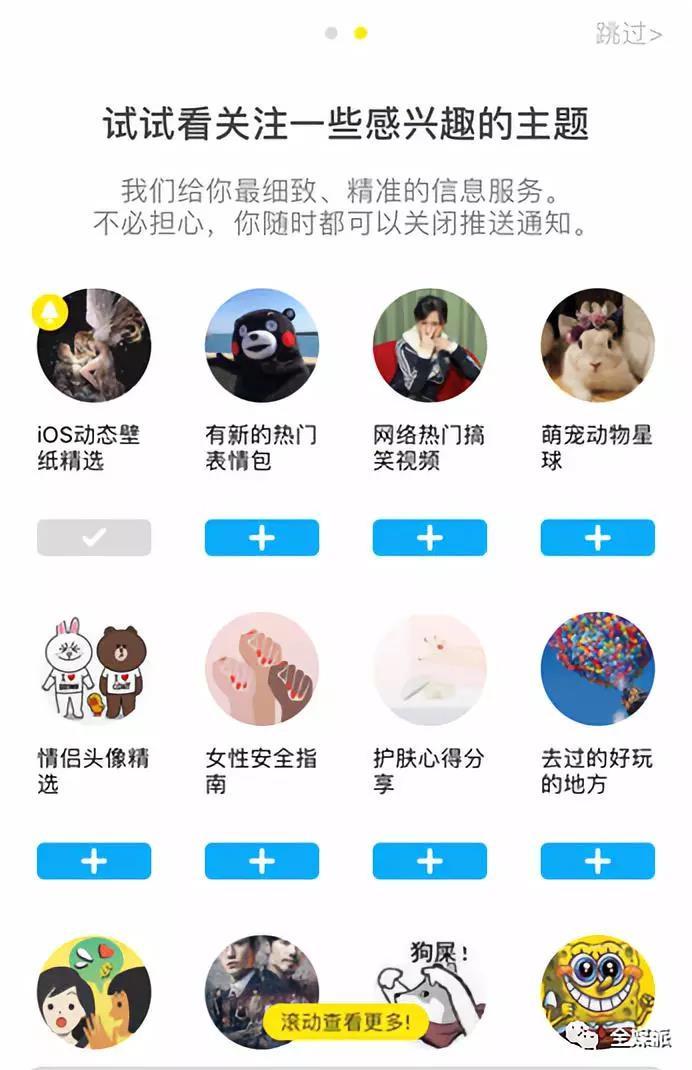Open the iOS动态壁纸精选 topic image
This screenshot has width=692, height=1070.
click(94, 345)
